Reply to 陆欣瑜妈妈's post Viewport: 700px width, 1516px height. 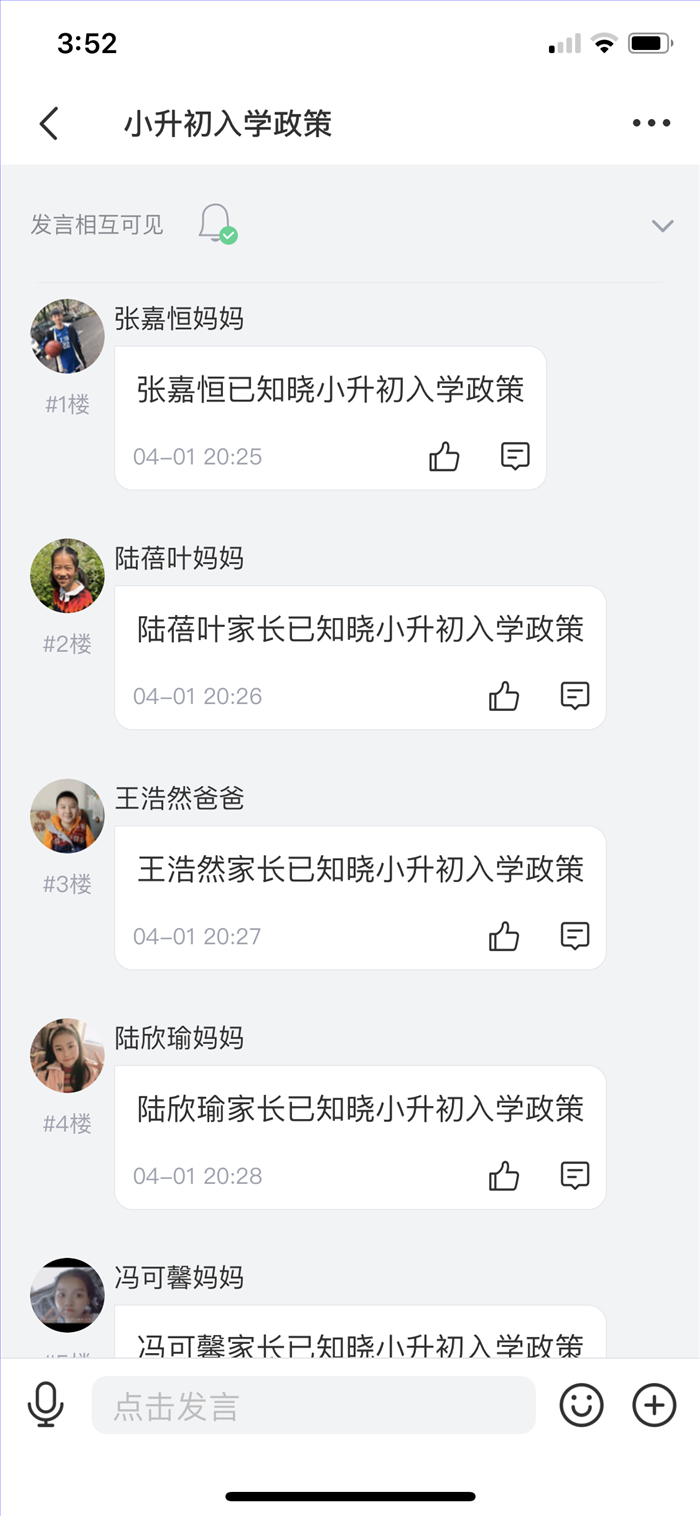[x=575, y=1176]
